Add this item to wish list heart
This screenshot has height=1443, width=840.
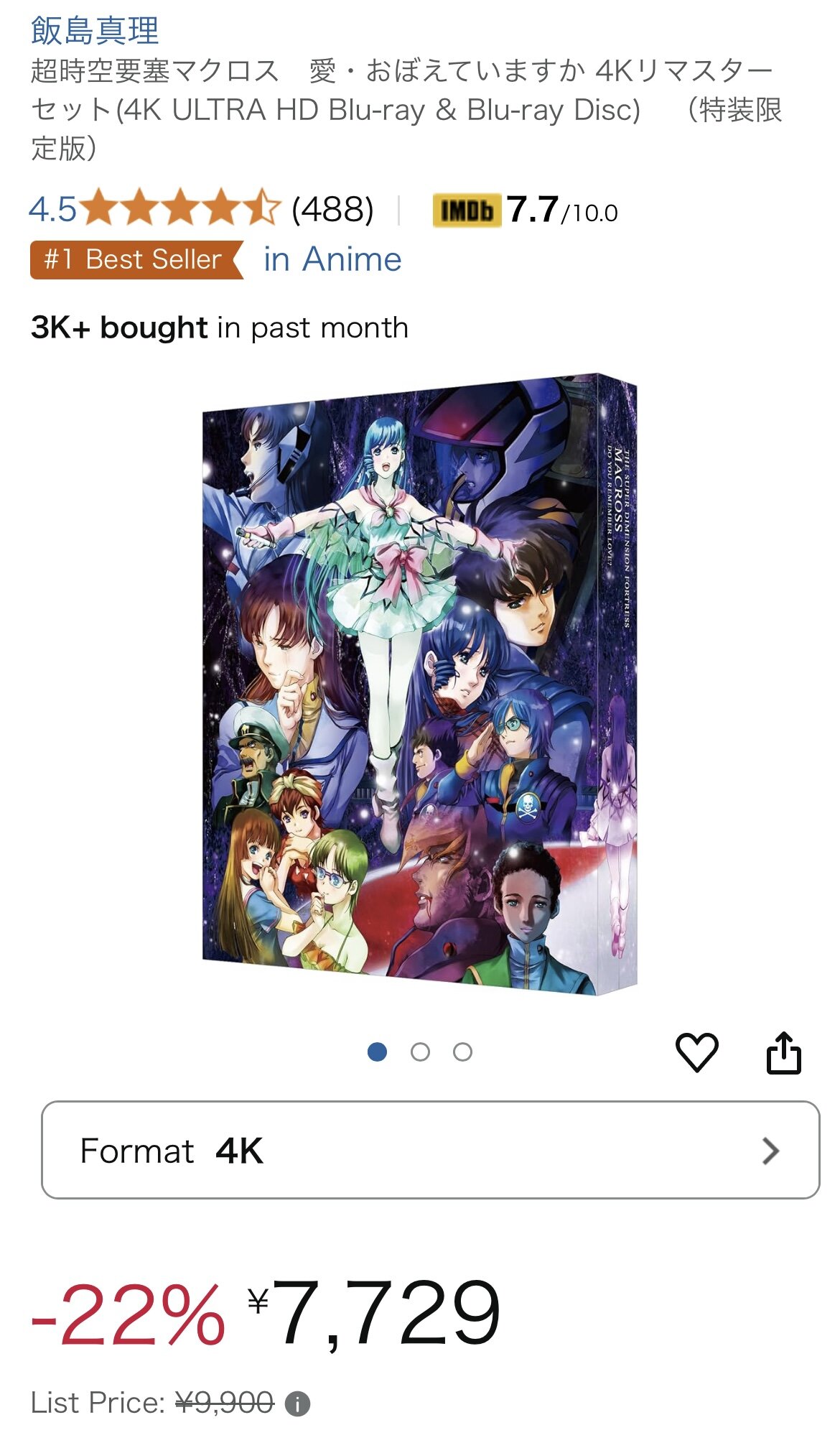(x=696, y=1052)
